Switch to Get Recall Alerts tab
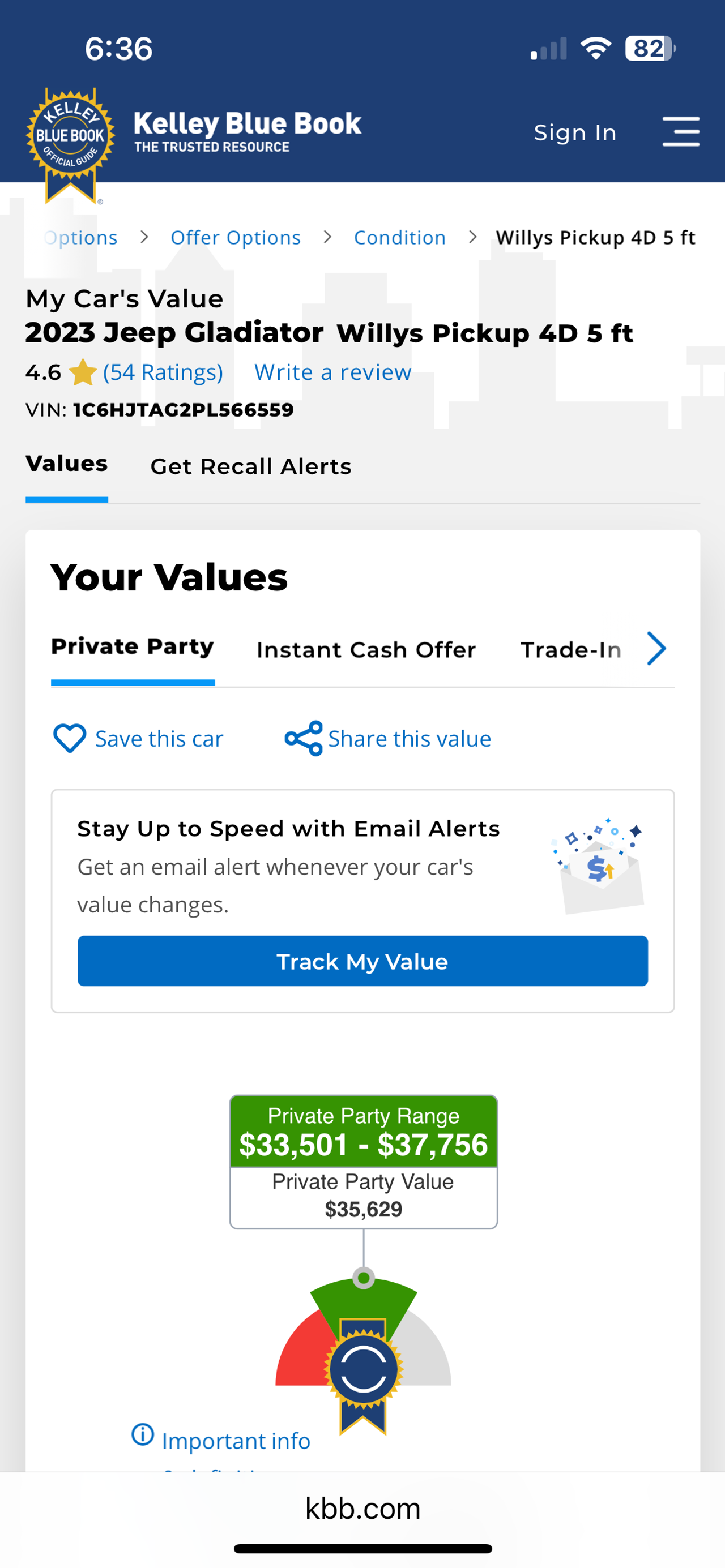The image size is (725, 1568). (x=250, y=466)
